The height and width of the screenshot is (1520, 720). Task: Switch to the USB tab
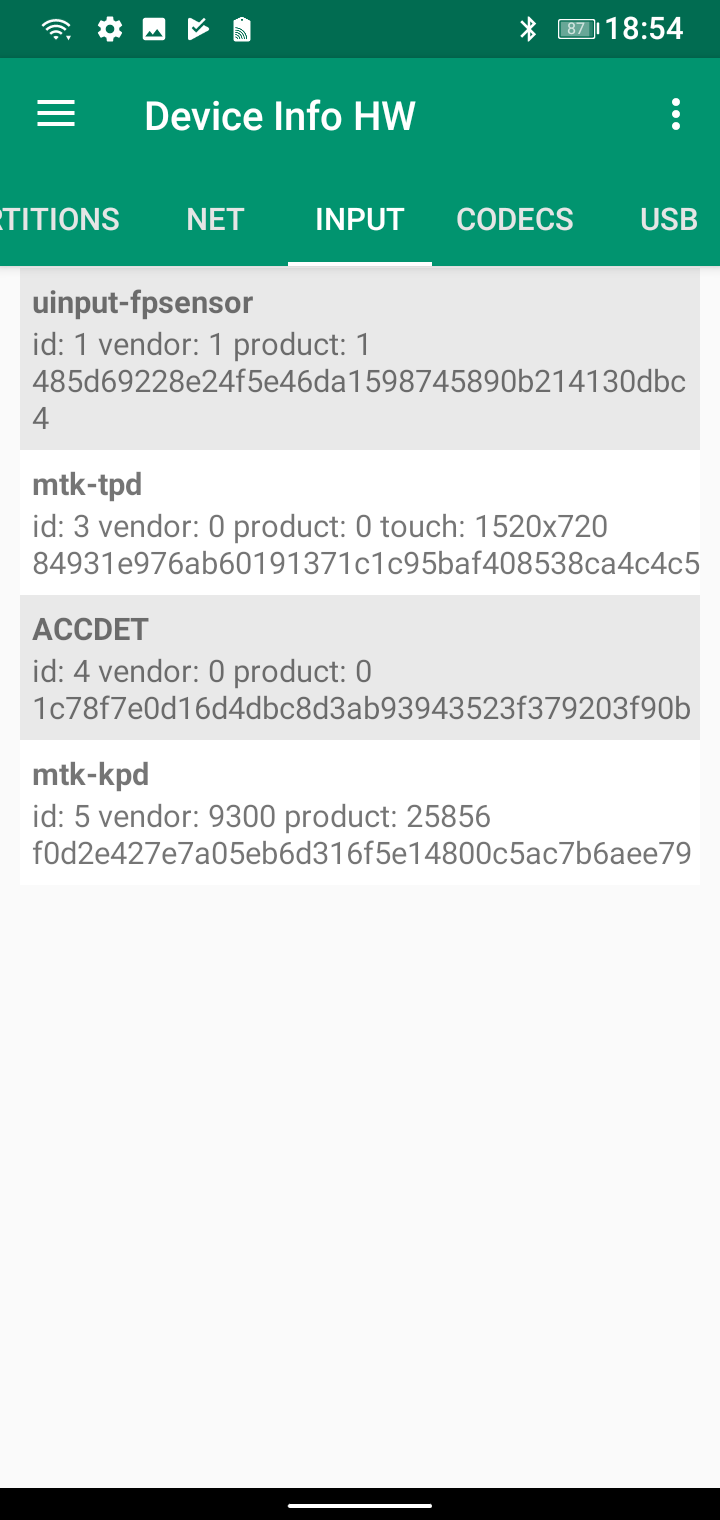click(668, 220)
